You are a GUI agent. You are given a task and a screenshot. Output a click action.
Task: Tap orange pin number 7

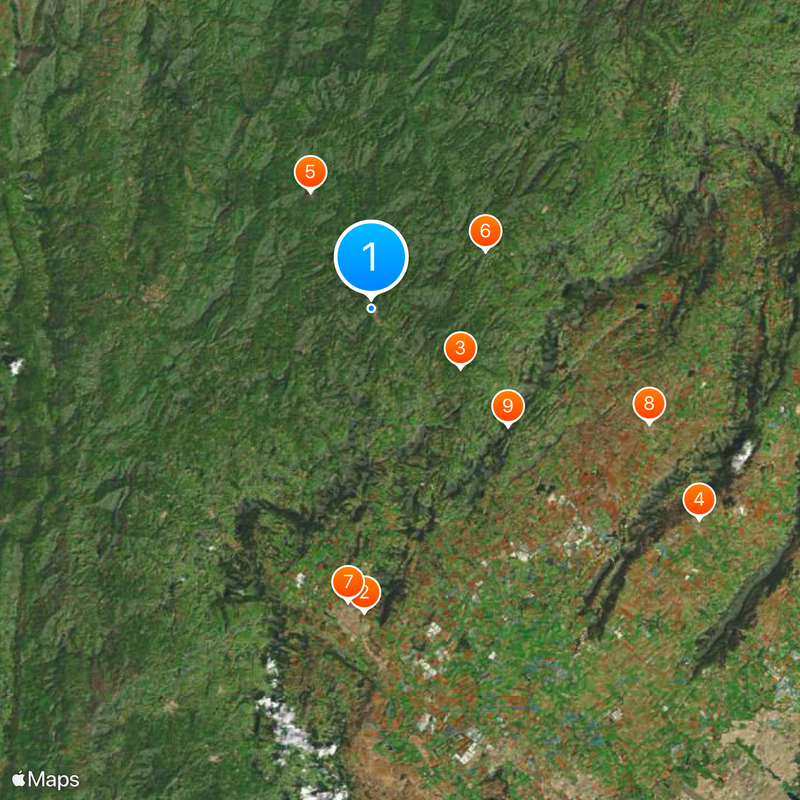345,580
